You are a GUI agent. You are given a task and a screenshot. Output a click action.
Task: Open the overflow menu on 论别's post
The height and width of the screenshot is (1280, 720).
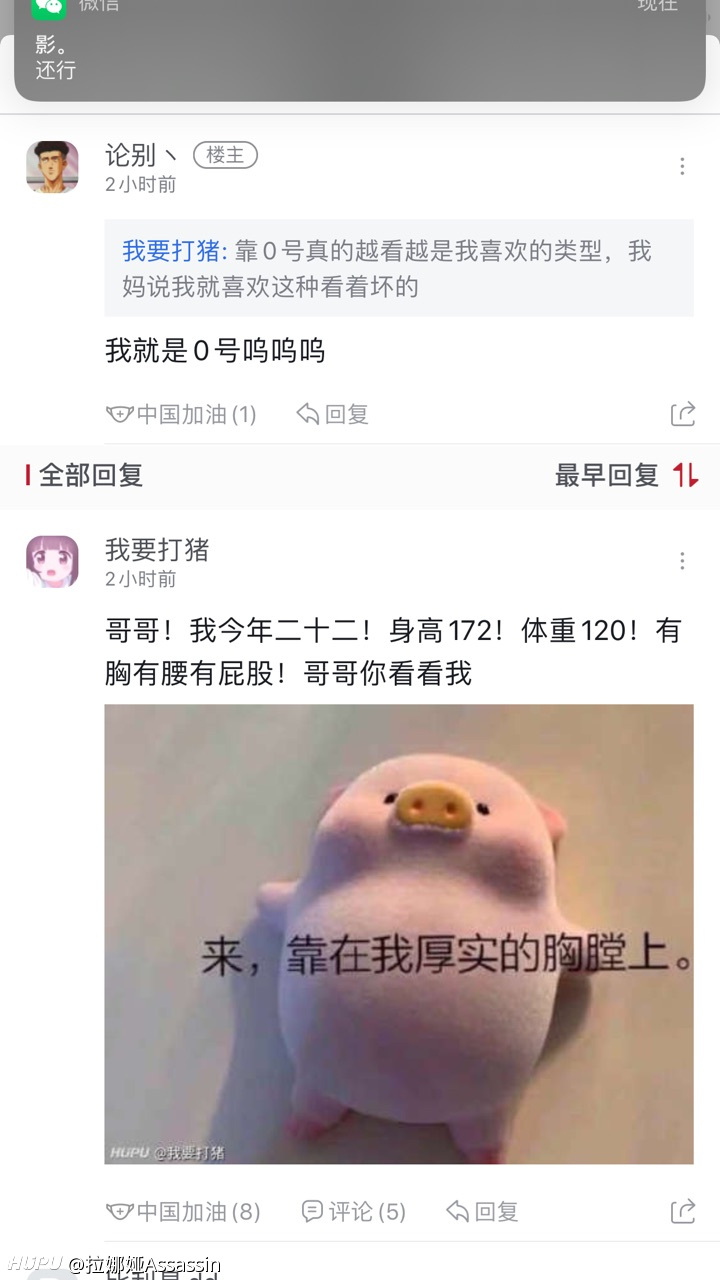click(x=682, y=167)
